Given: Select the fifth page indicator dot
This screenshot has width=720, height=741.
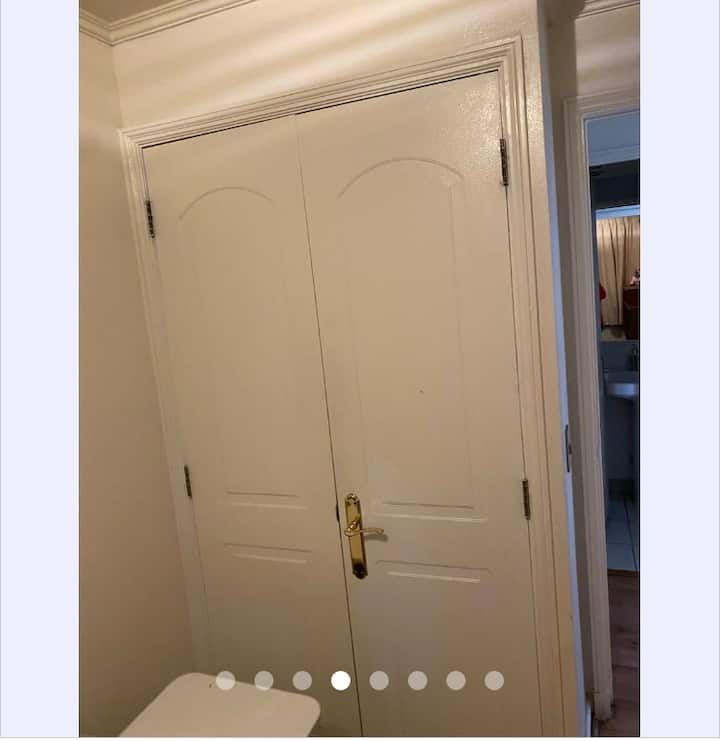Looking at the screenshot, I should coord(379,680).
